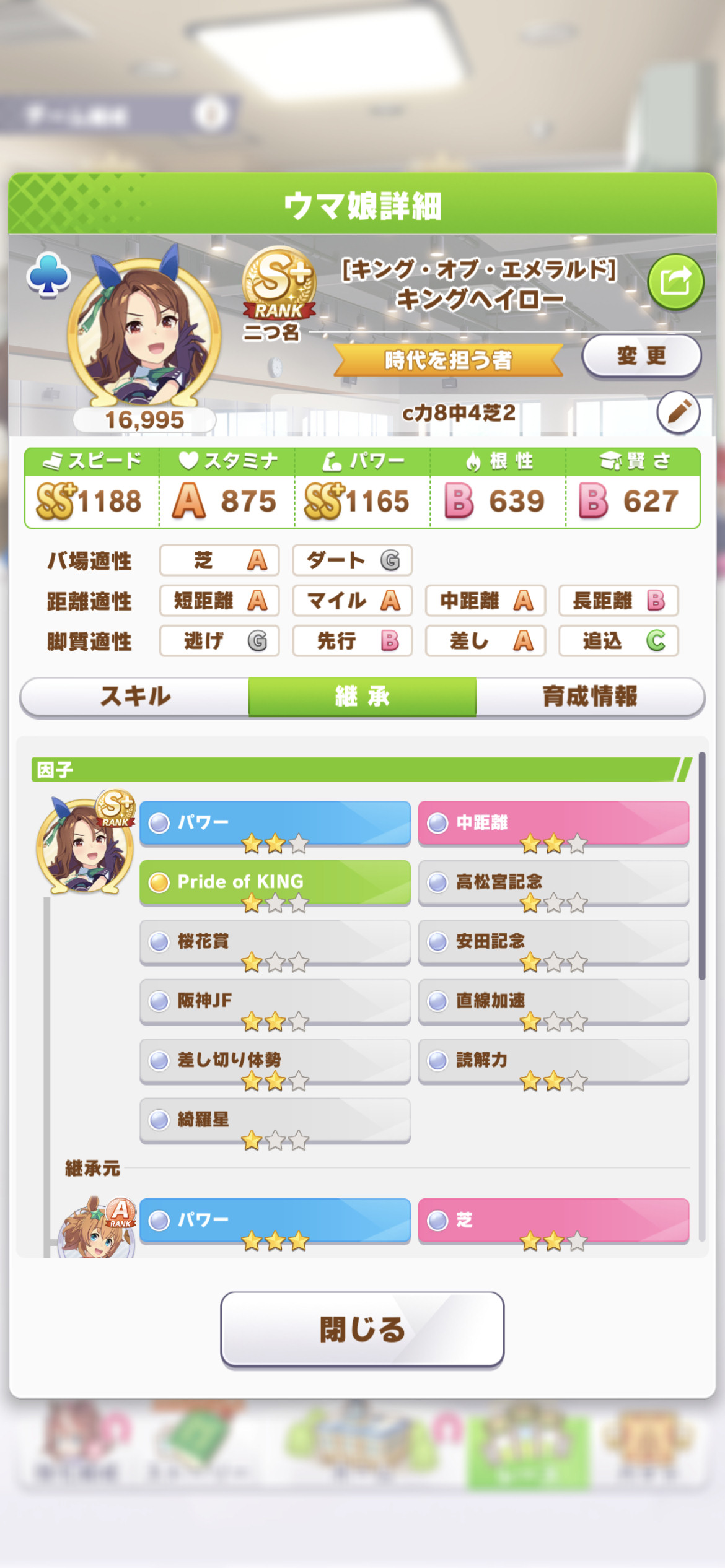The width and height of the screenshot is (725, 1568).
Task: View the Pride of KING factor details
Action: pyautogui.click(x=275, y=882)
